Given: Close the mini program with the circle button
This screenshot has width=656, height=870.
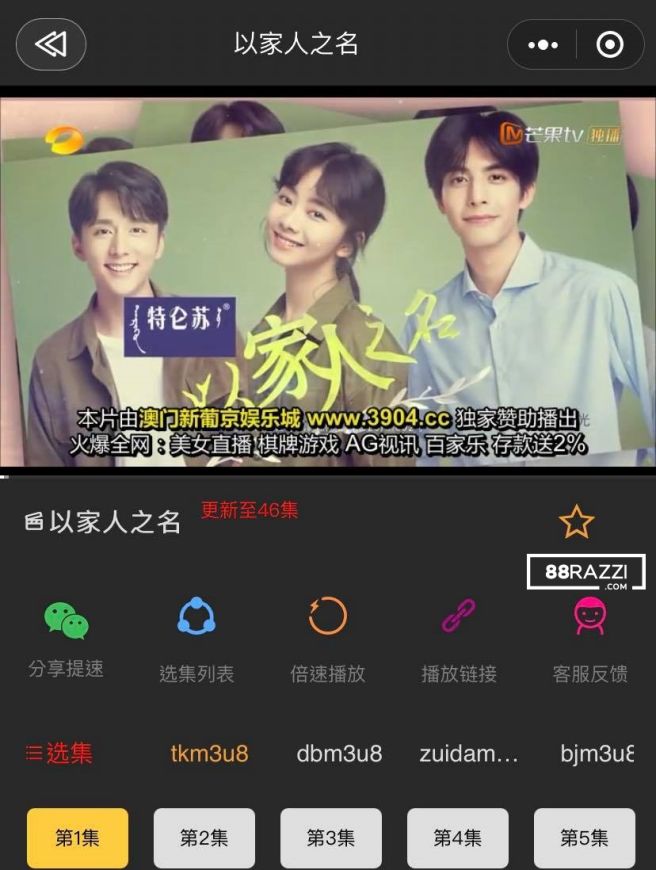Looking at the screenshot, I should [x=609, y=45].
